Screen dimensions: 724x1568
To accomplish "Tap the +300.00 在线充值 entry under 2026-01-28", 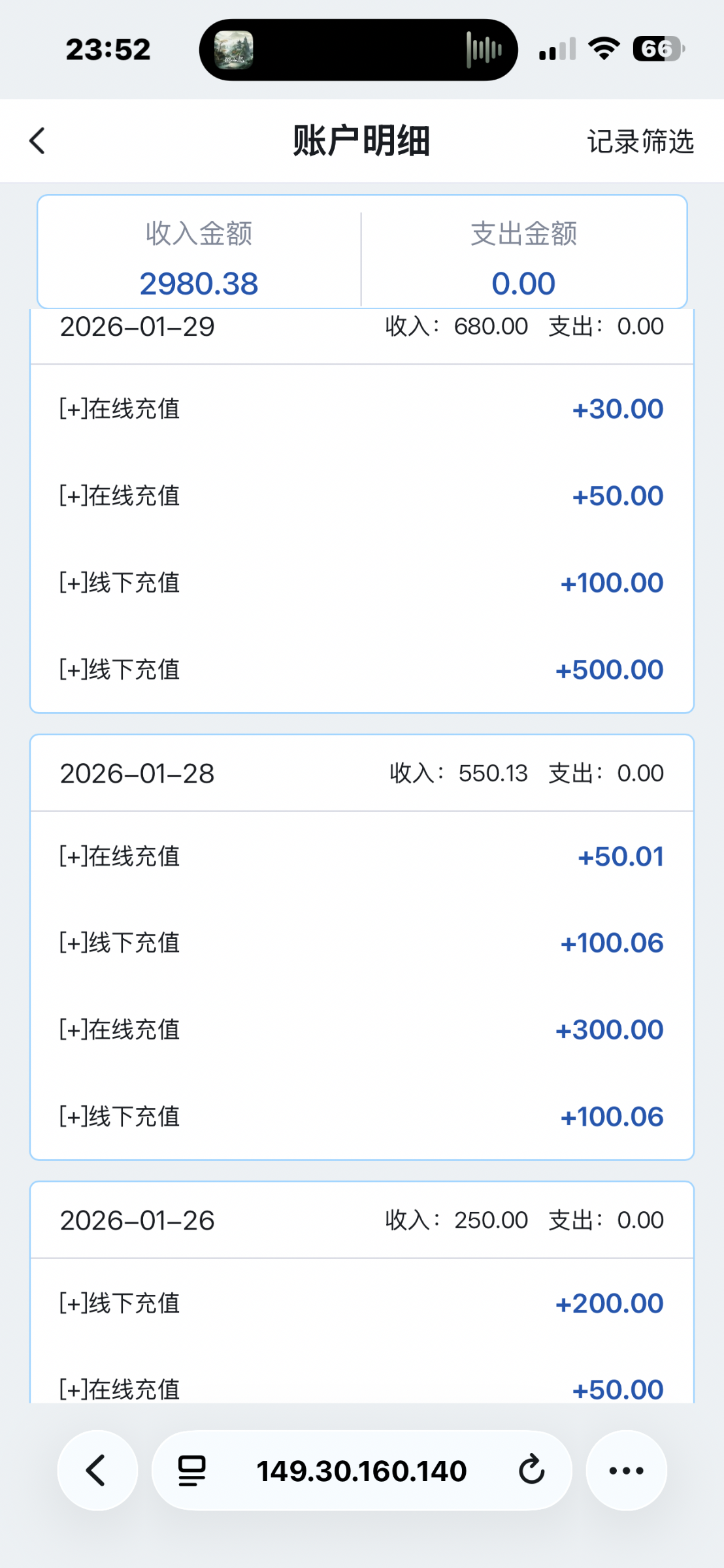I will click(361, 1030).
